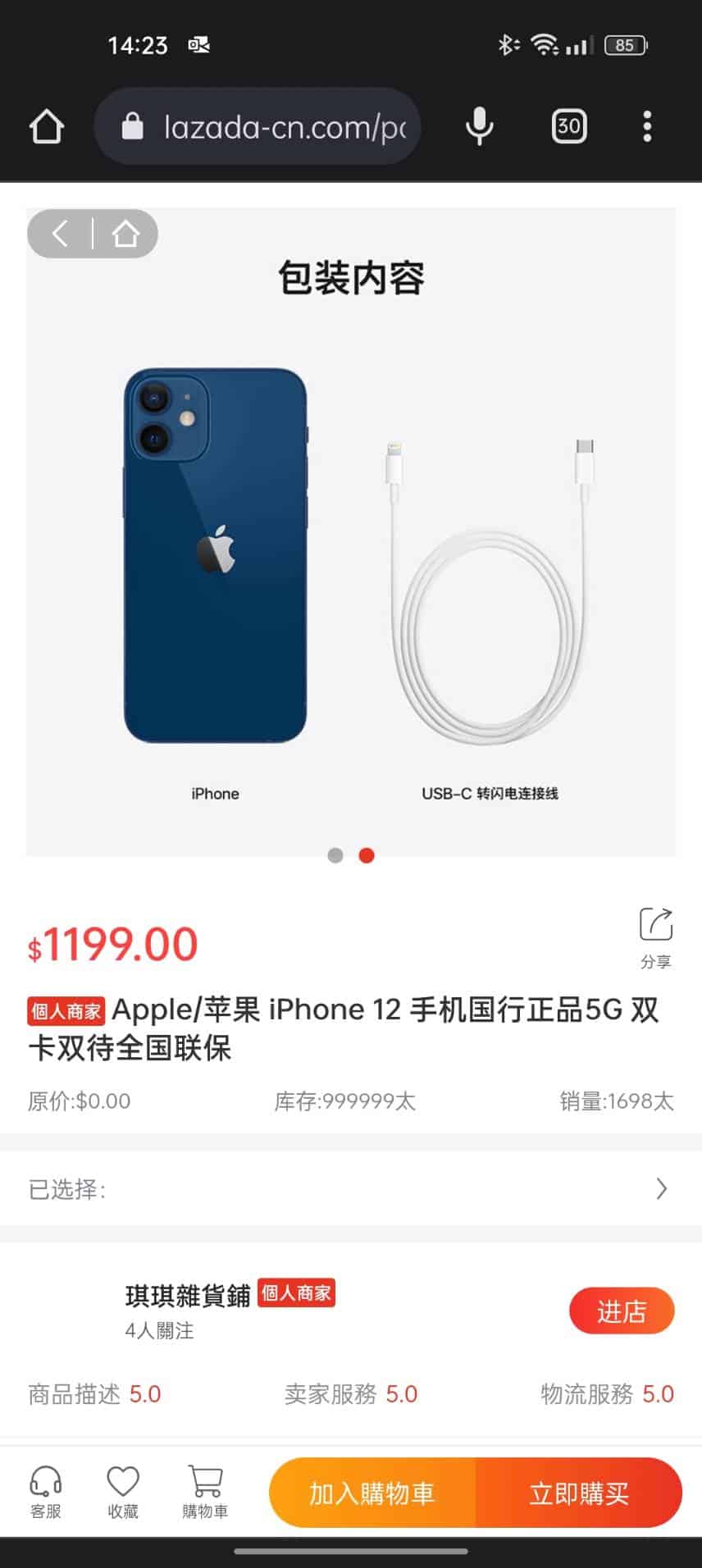Jump to the first product image dot

pos(335,855)
